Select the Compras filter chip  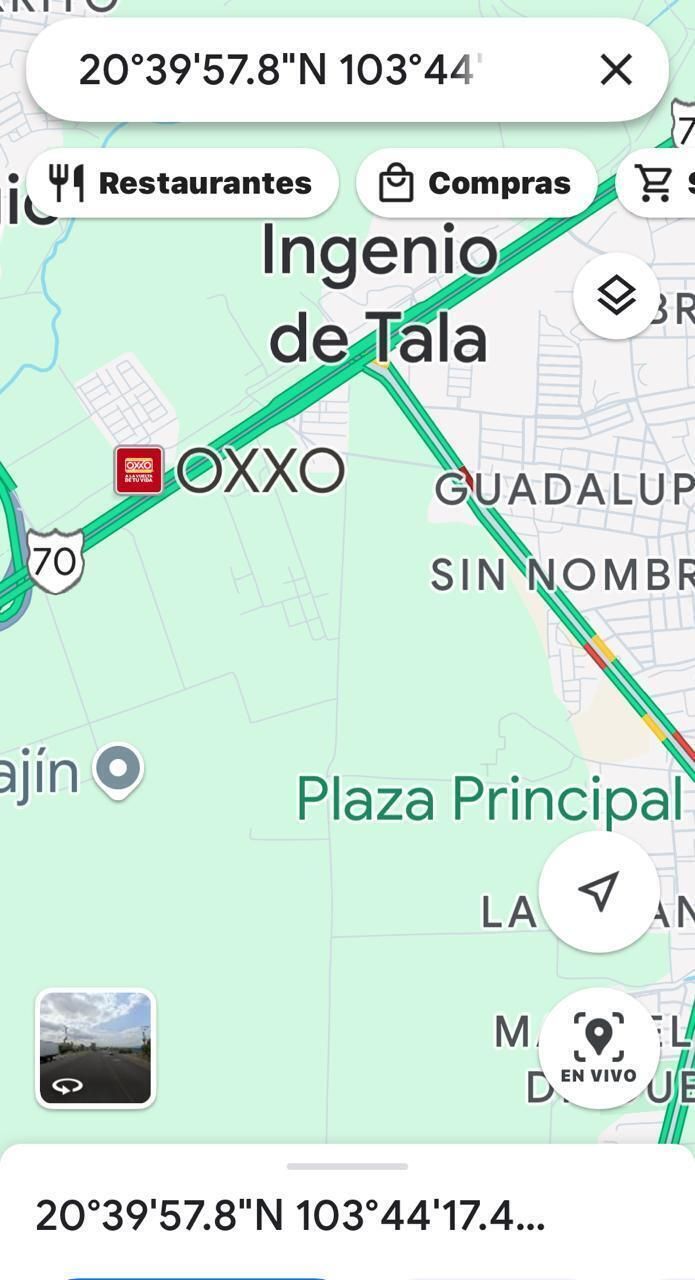(477, 183)
